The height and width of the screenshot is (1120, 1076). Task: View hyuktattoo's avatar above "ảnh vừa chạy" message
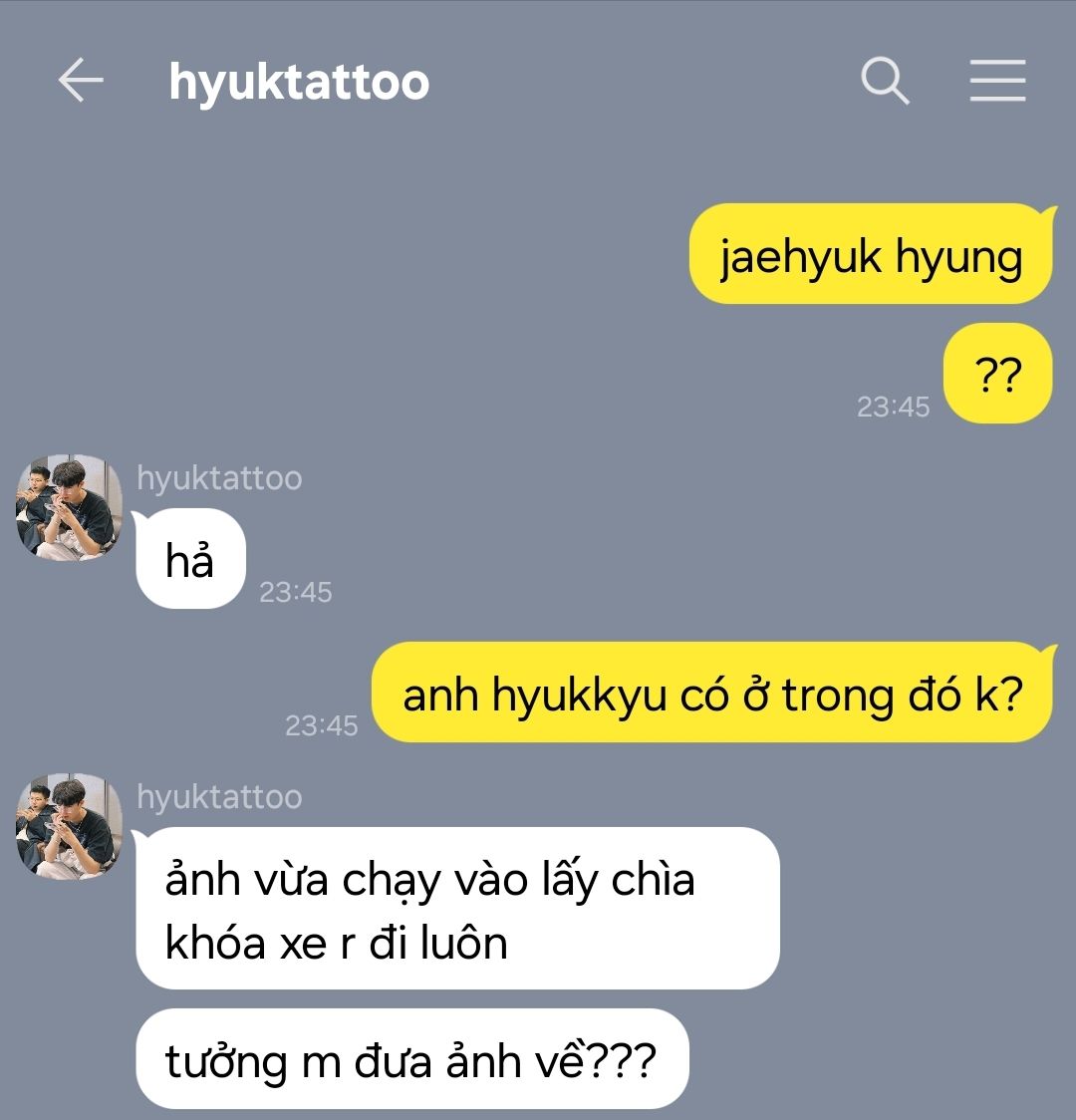coord(69,826)
